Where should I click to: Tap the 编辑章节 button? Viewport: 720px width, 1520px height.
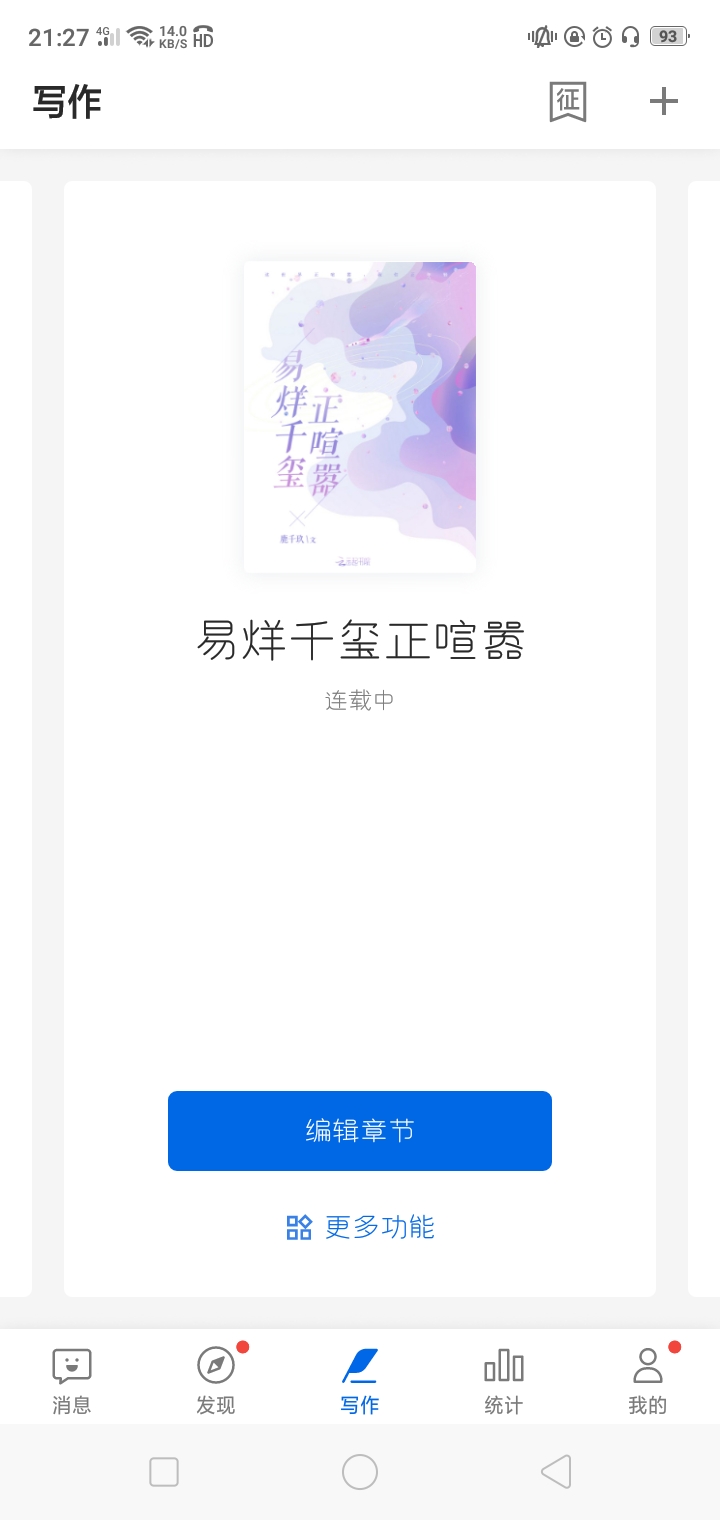click(360, 1131)
